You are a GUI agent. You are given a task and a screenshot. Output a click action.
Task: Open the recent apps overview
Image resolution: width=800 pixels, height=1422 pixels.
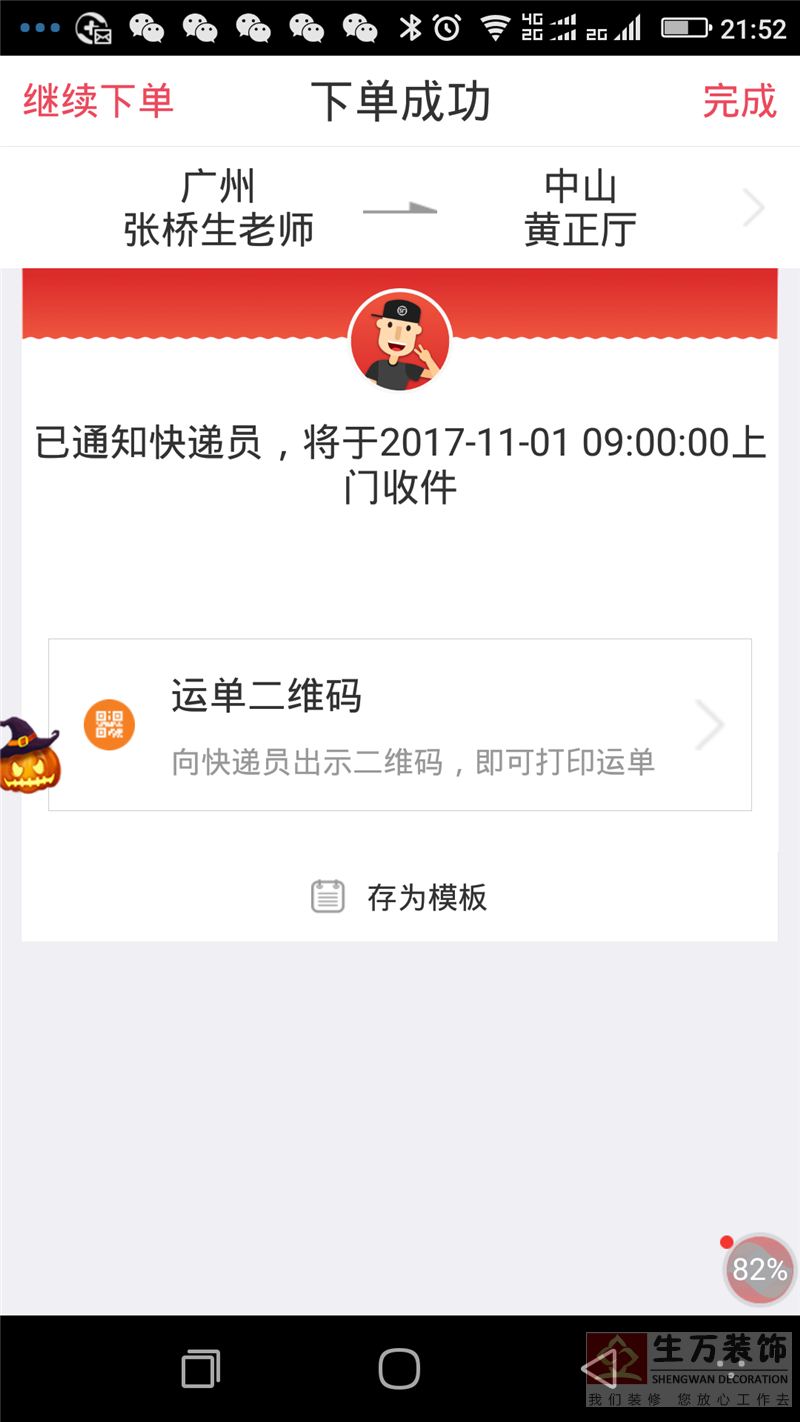pos(200,1369)
